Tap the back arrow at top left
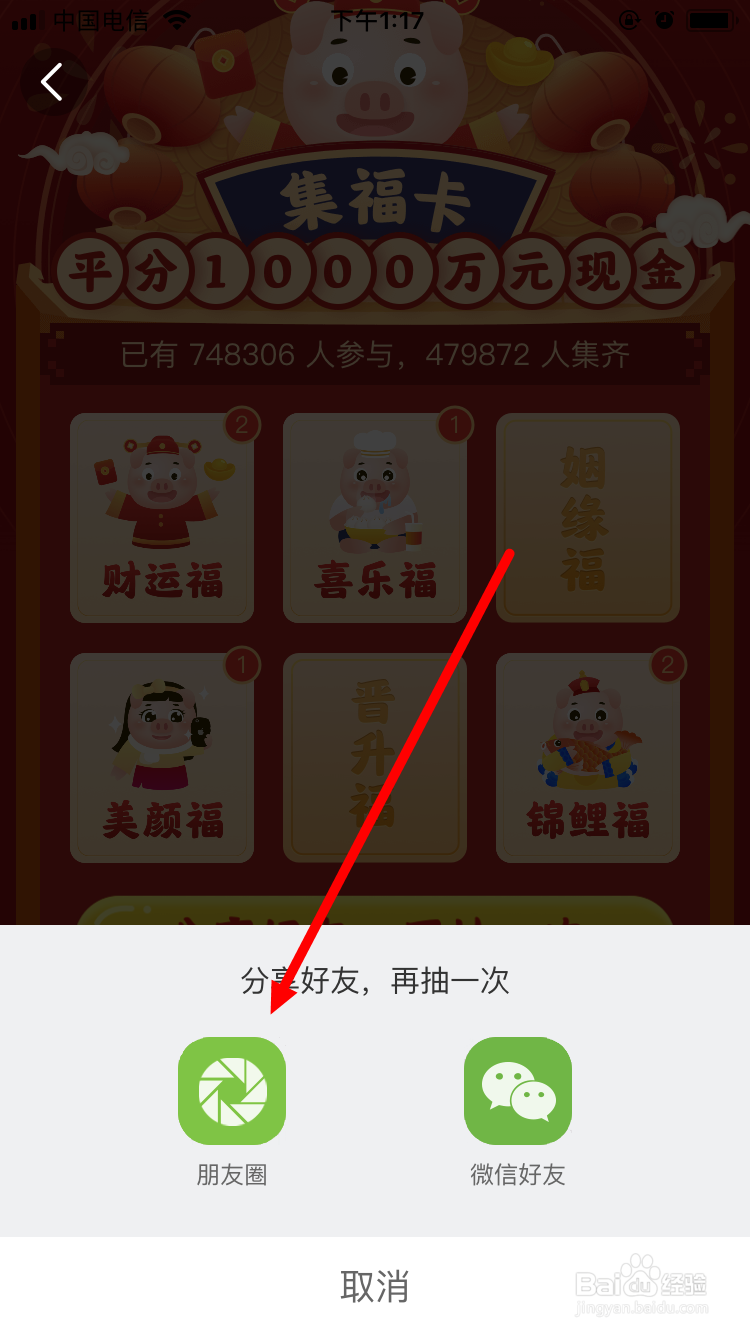 pyautogui.click(x=50, y=82)
